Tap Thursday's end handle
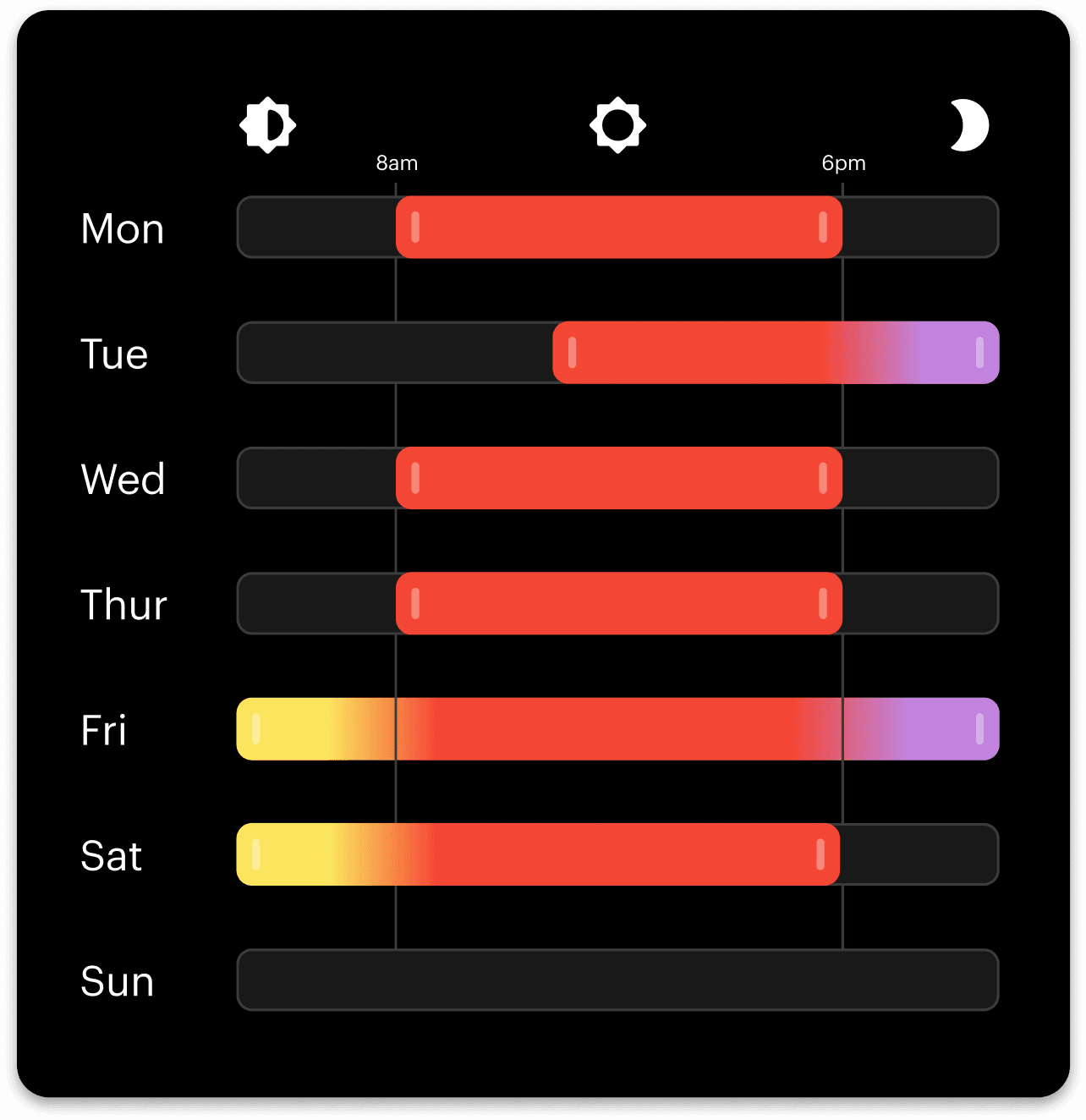 click(x=823, y=604)
